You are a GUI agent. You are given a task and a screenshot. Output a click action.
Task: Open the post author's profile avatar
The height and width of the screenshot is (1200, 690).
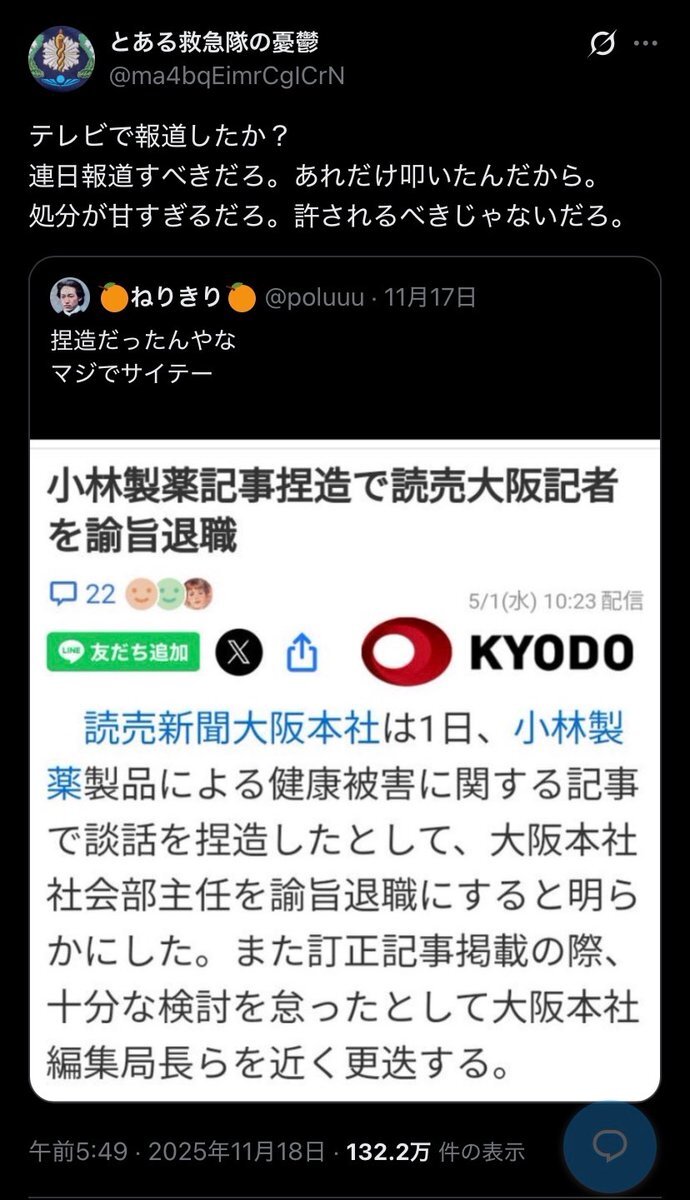pos(61,59)
